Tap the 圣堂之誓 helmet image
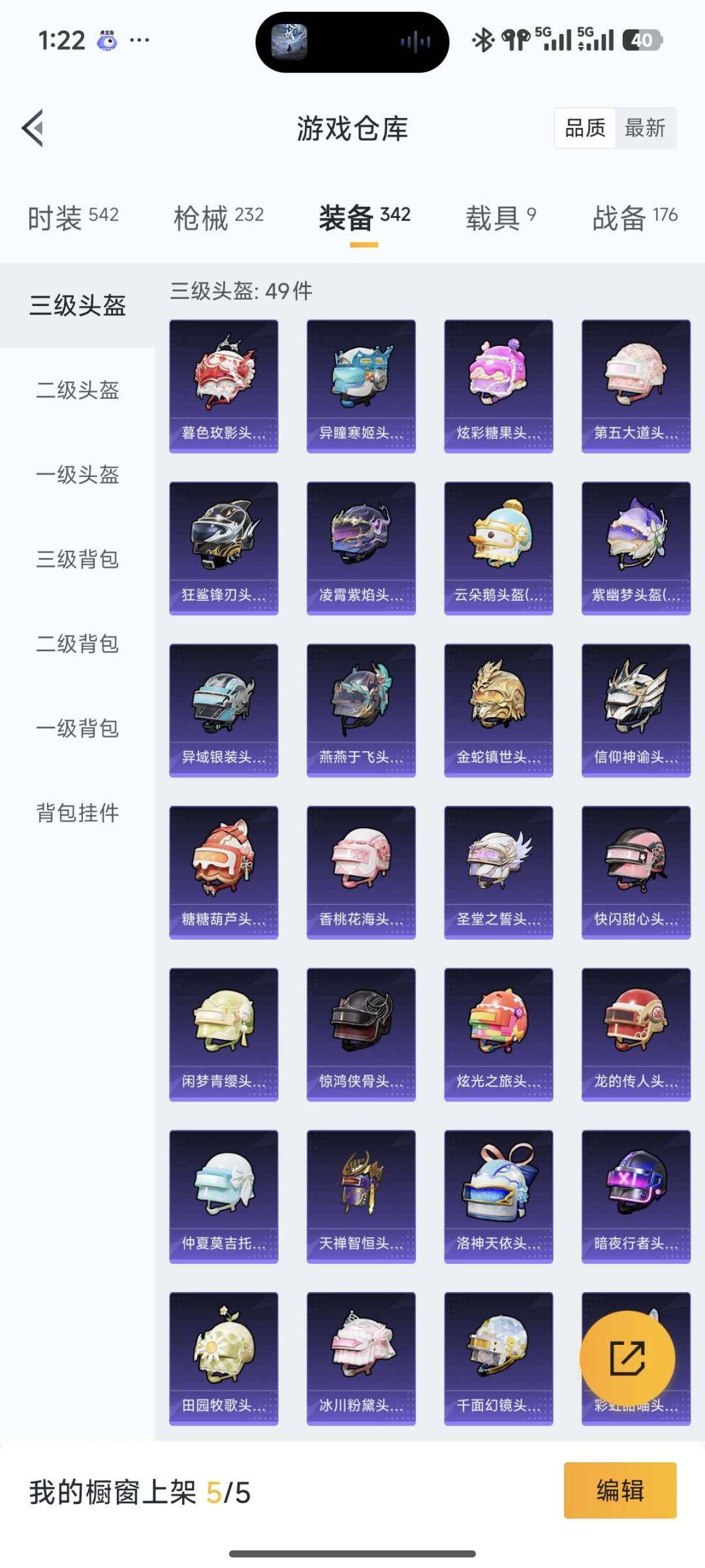The height and width of the screenshot is (1568, 705). point(499,865)
